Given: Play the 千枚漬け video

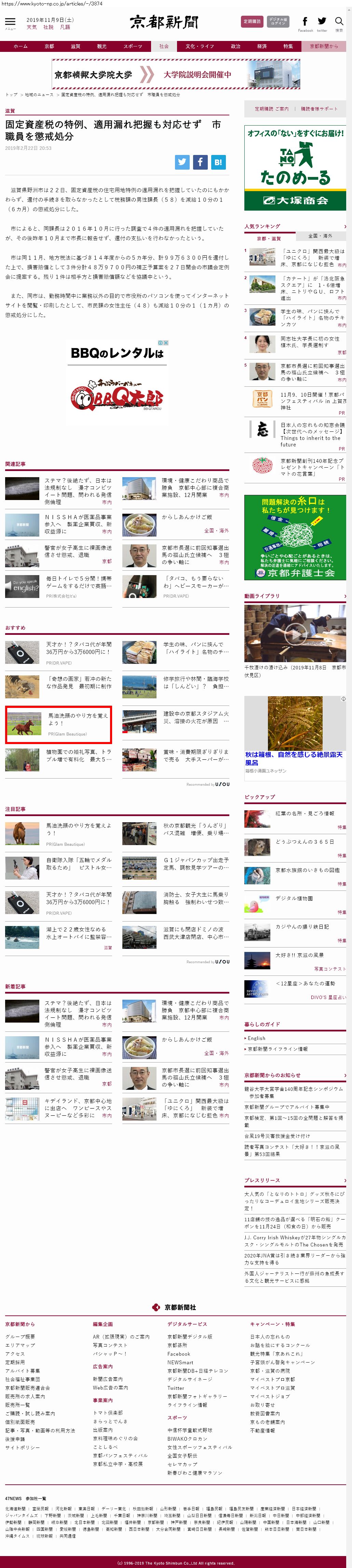Looking at the screenshot, I should [x=295, y=633].
